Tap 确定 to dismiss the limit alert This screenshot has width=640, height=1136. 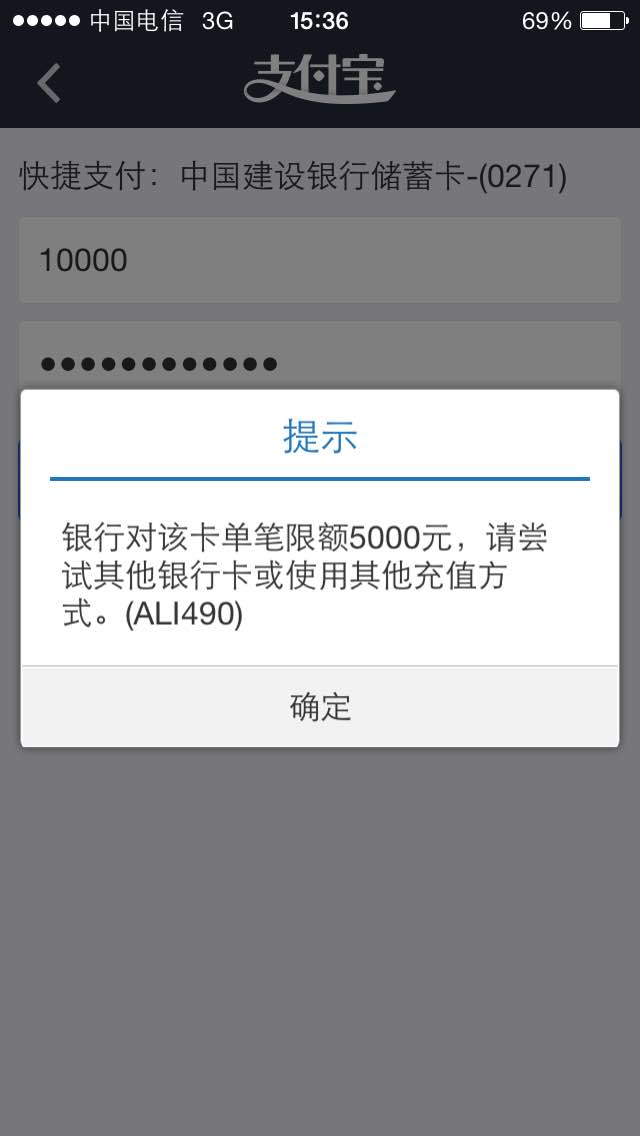320,707
